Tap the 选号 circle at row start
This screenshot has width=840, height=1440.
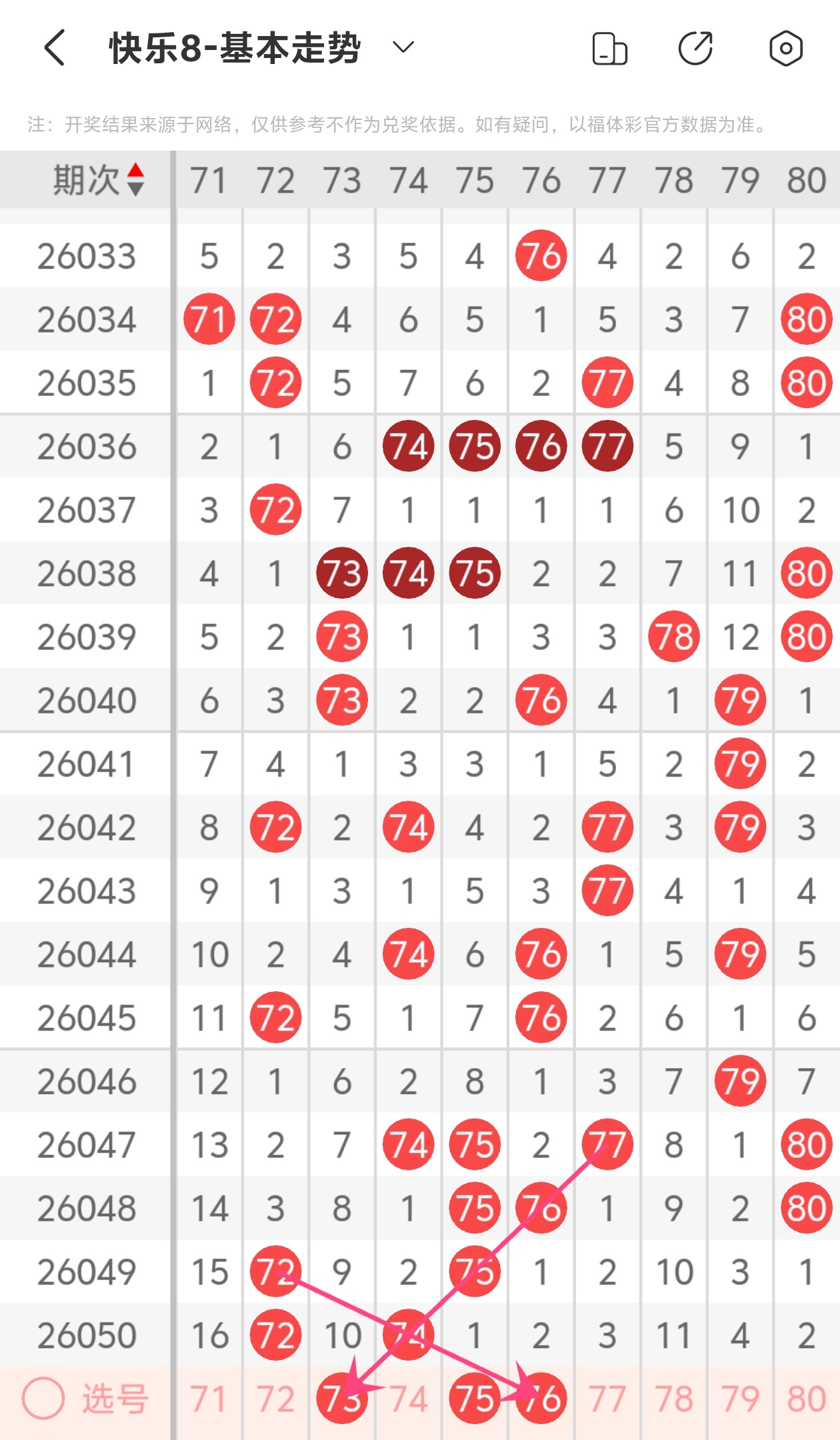[x=43, y=1399]
